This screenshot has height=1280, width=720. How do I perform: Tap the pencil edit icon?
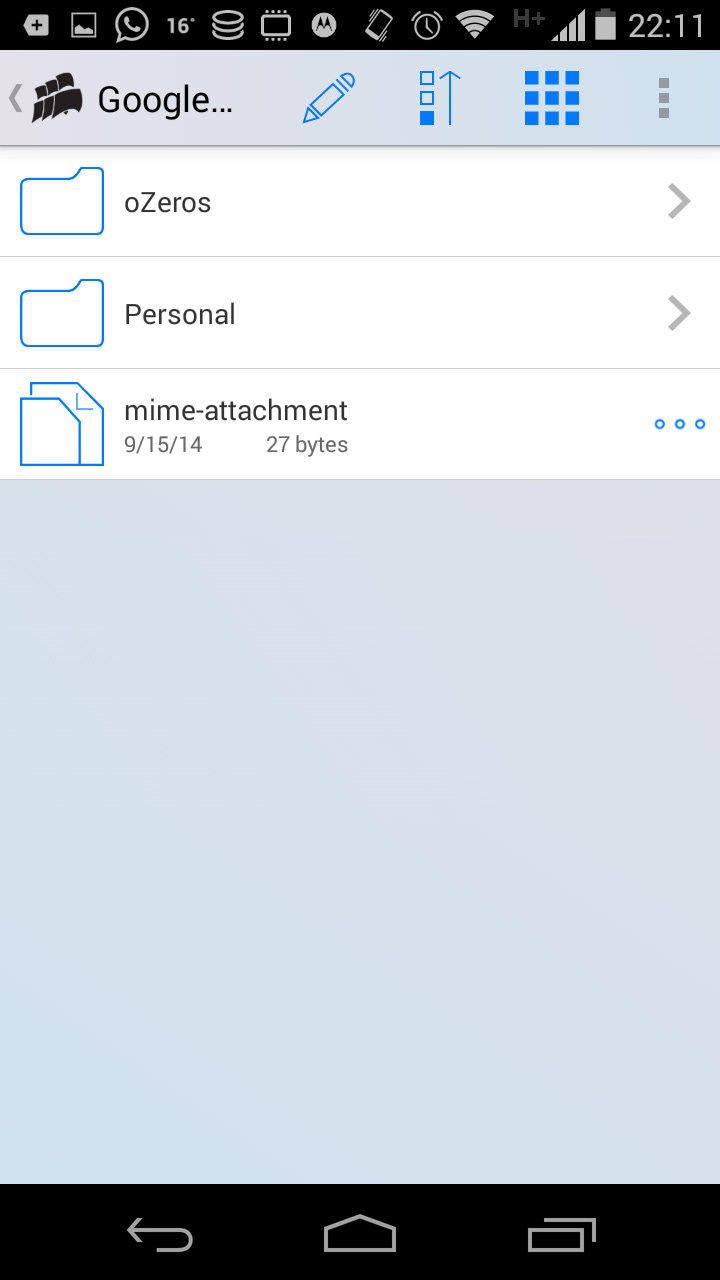(329, 98)
